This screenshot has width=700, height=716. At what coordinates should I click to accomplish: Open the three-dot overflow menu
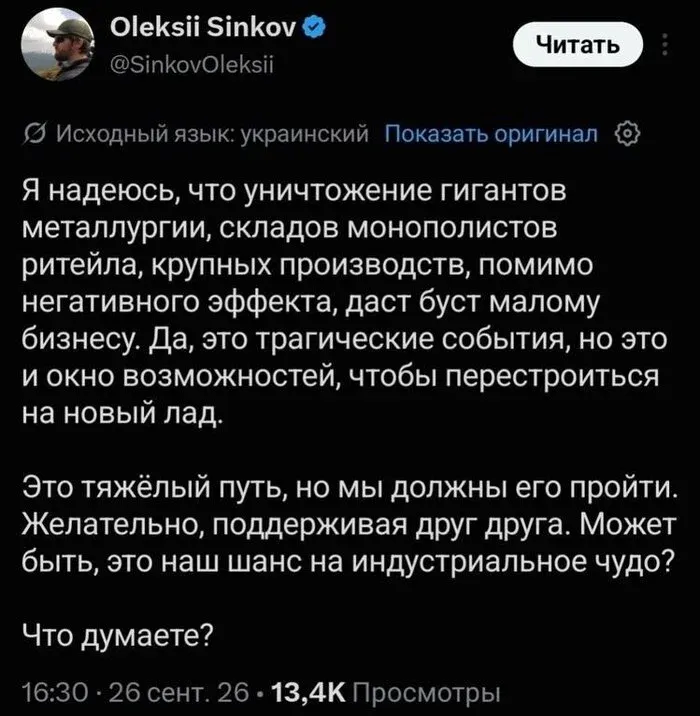[x=665, y=44]
